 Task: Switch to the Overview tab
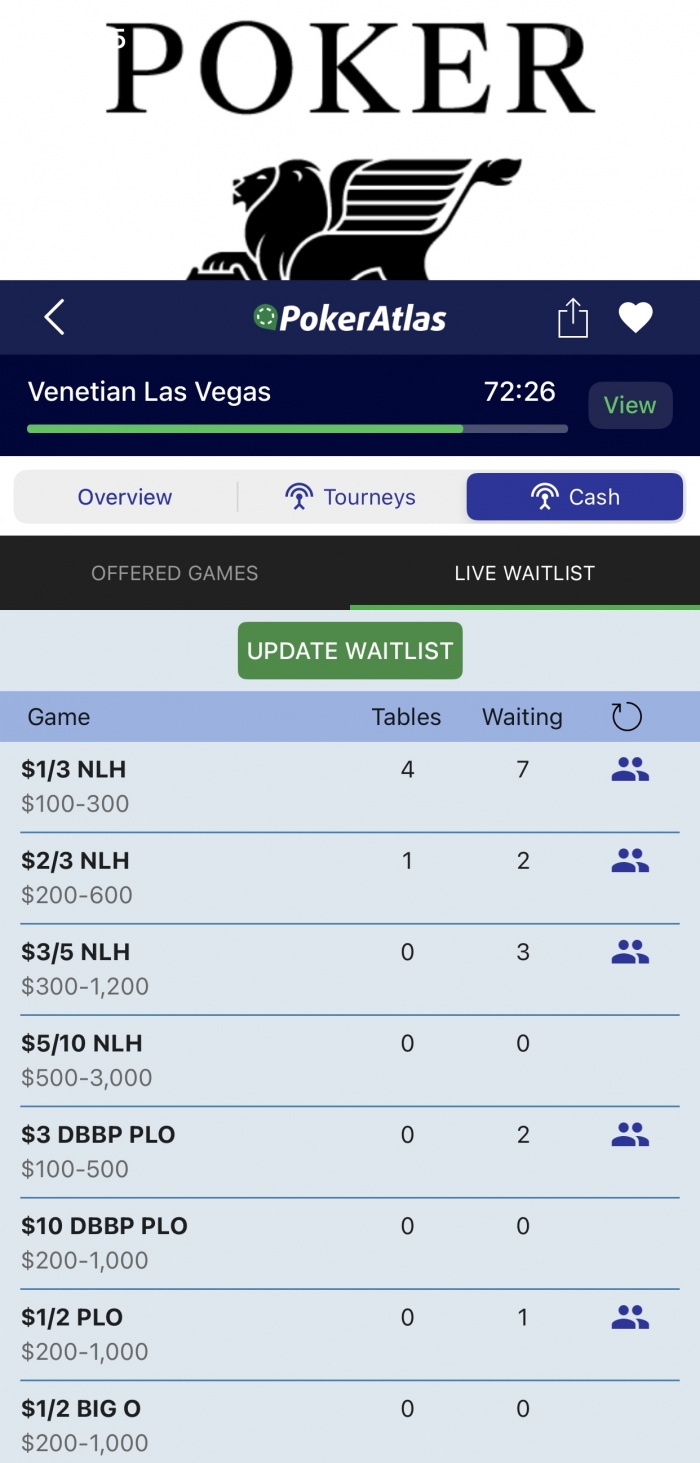click(125, 497)
